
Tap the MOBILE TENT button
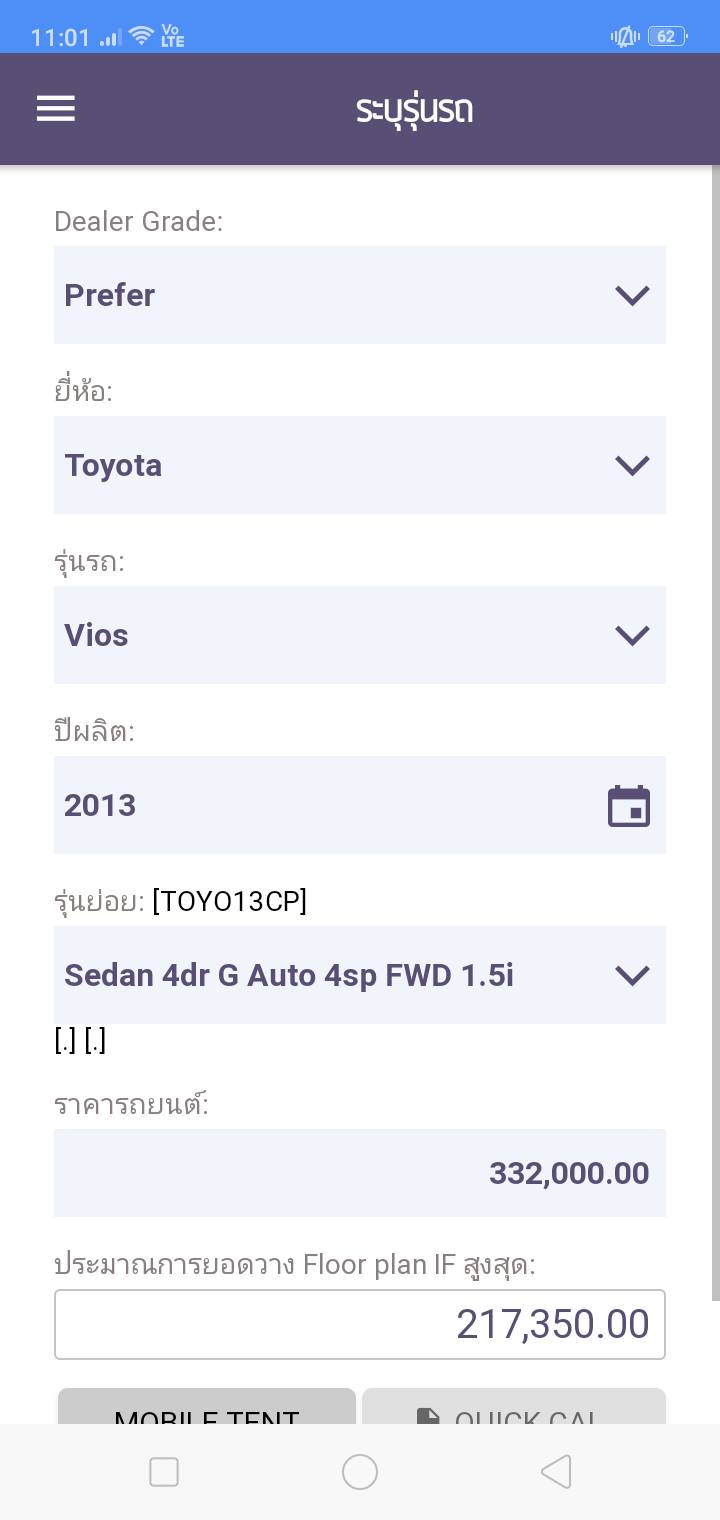tap(207, 1408)
